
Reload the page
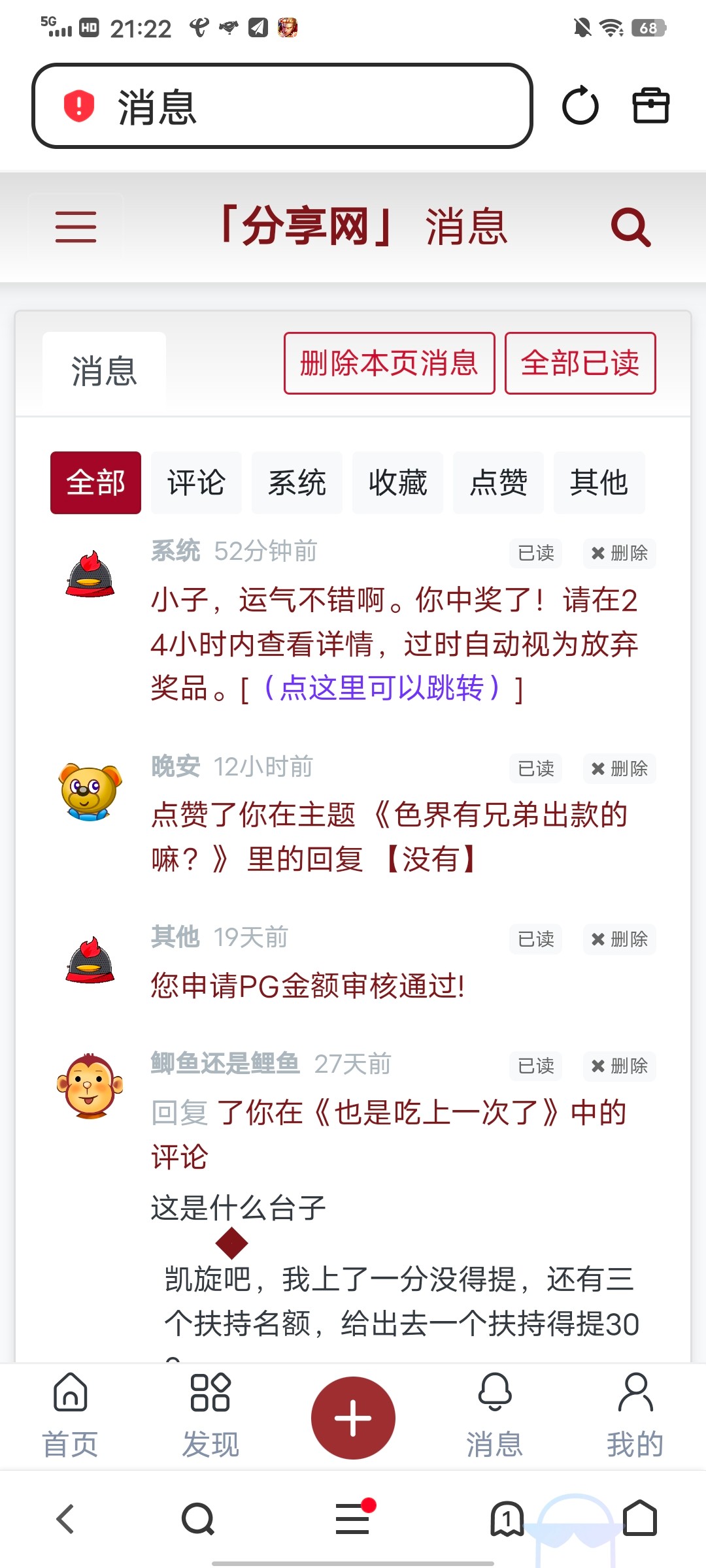tap(580, 106)
